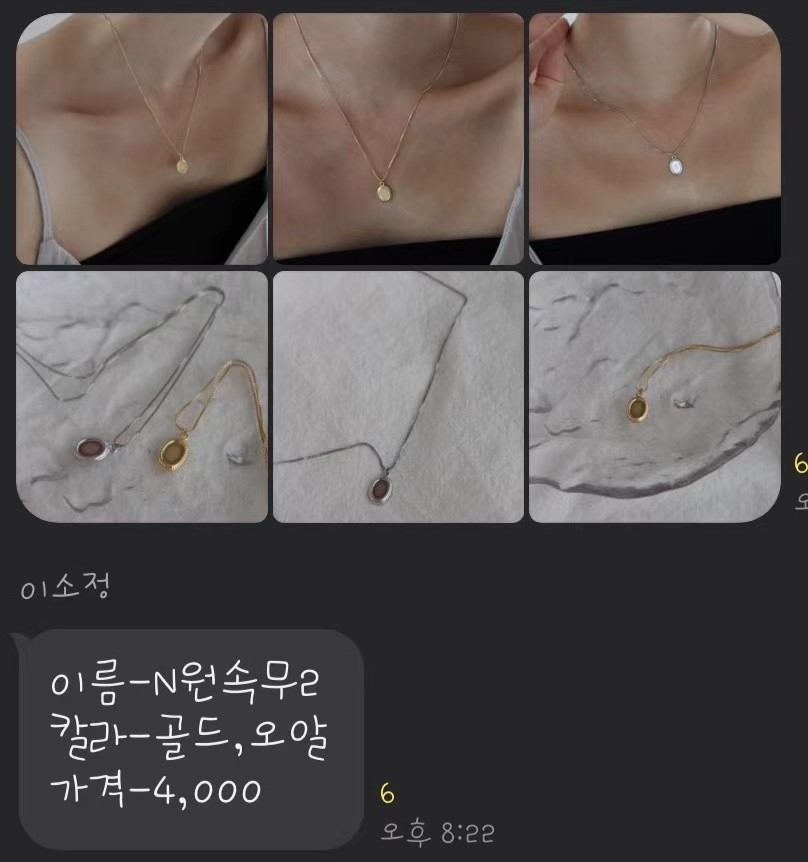Screen dimensions: 808x862
Task: Select the unread count beside the photo grid
Action: click(798, 463)
